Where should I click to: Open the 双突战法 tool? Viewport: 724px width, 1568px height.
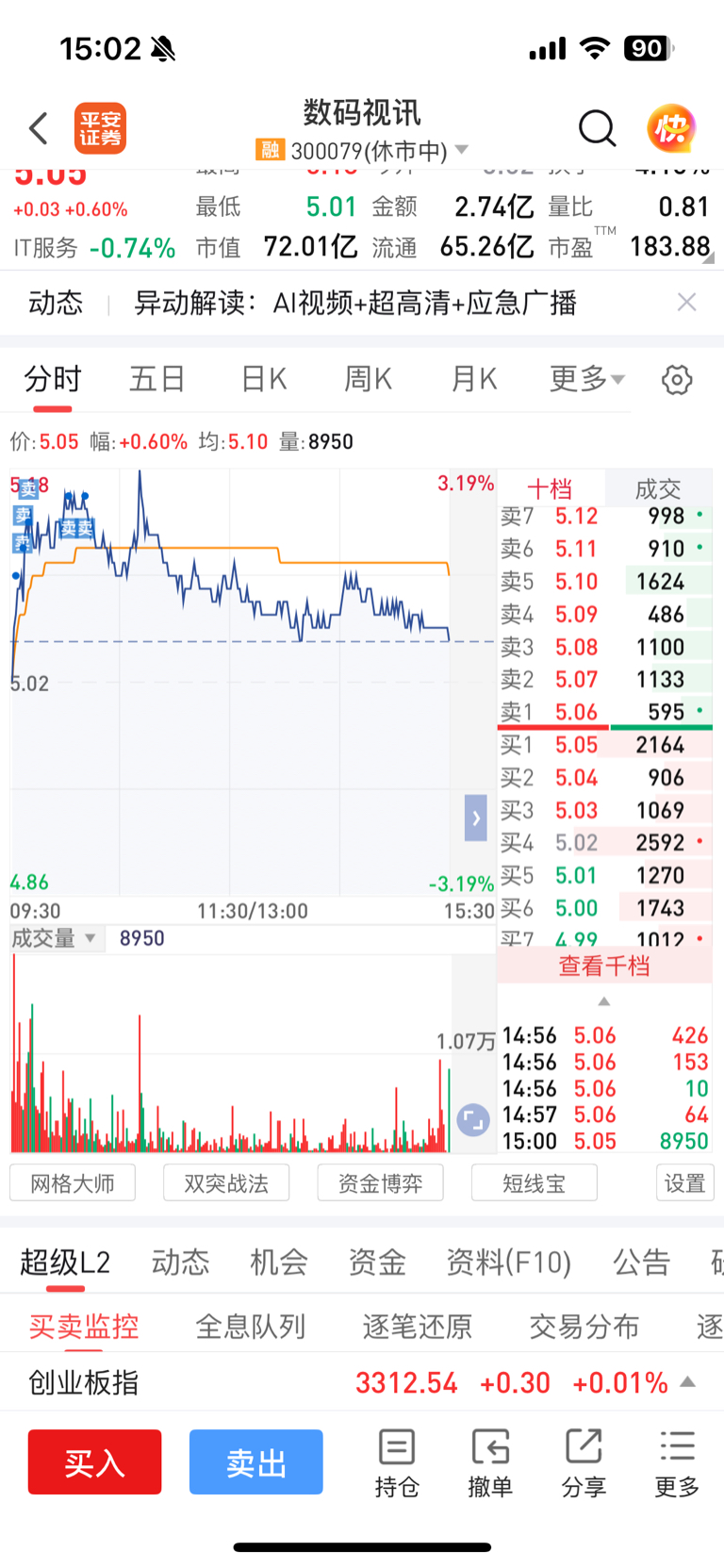(226, 1182)
